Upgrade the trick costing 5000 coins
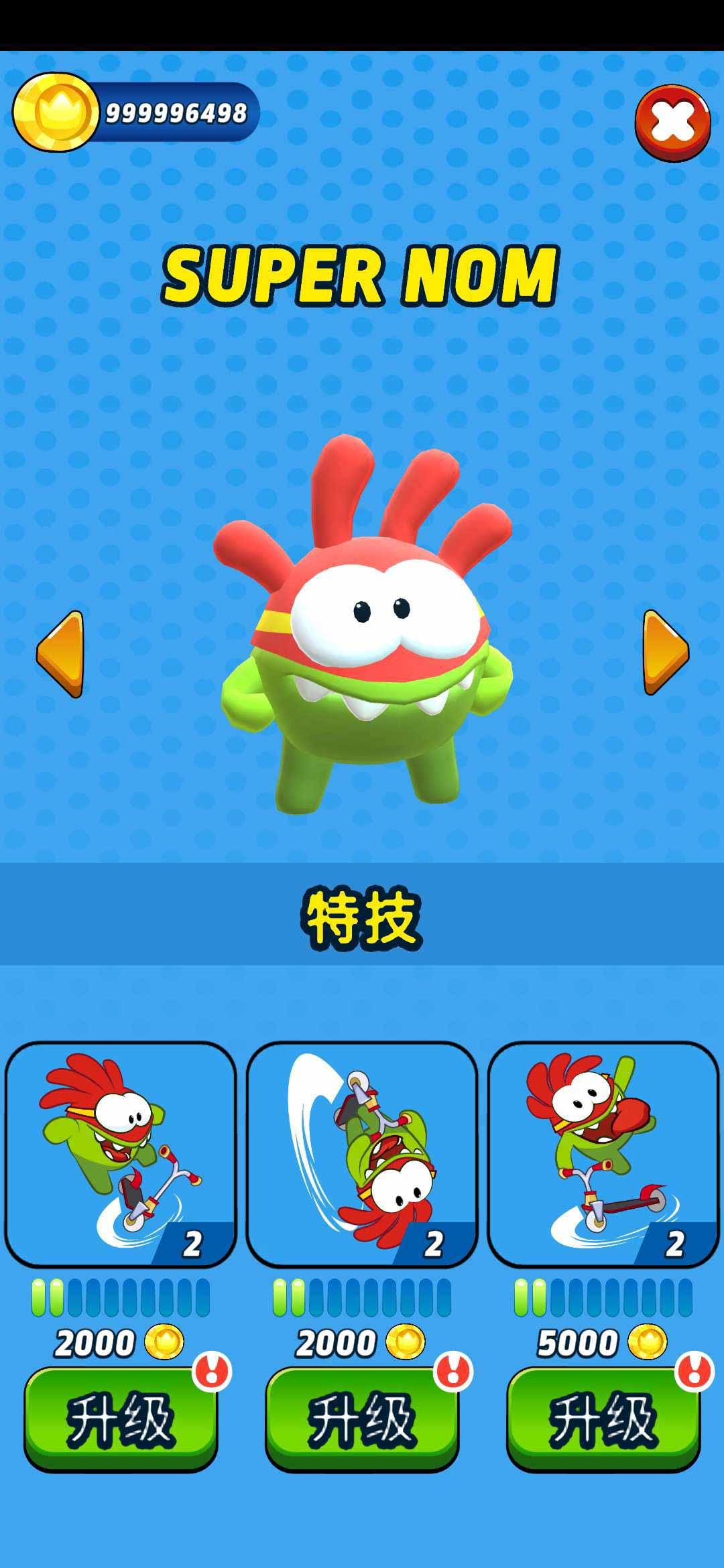 603,1418
